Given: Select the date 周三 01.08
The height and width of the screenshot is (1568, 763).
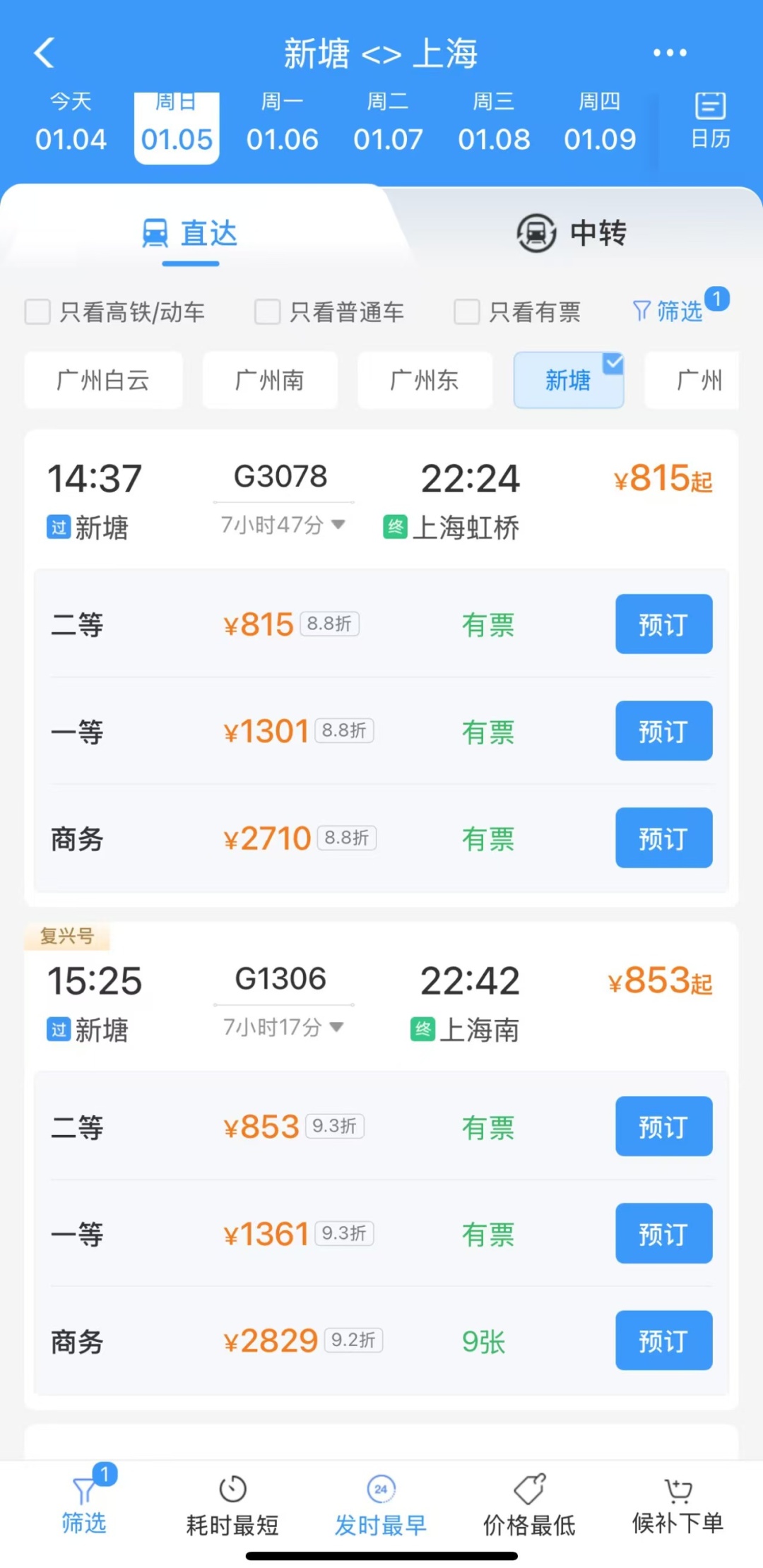Looking at the screenshot, I should (494, 124).
